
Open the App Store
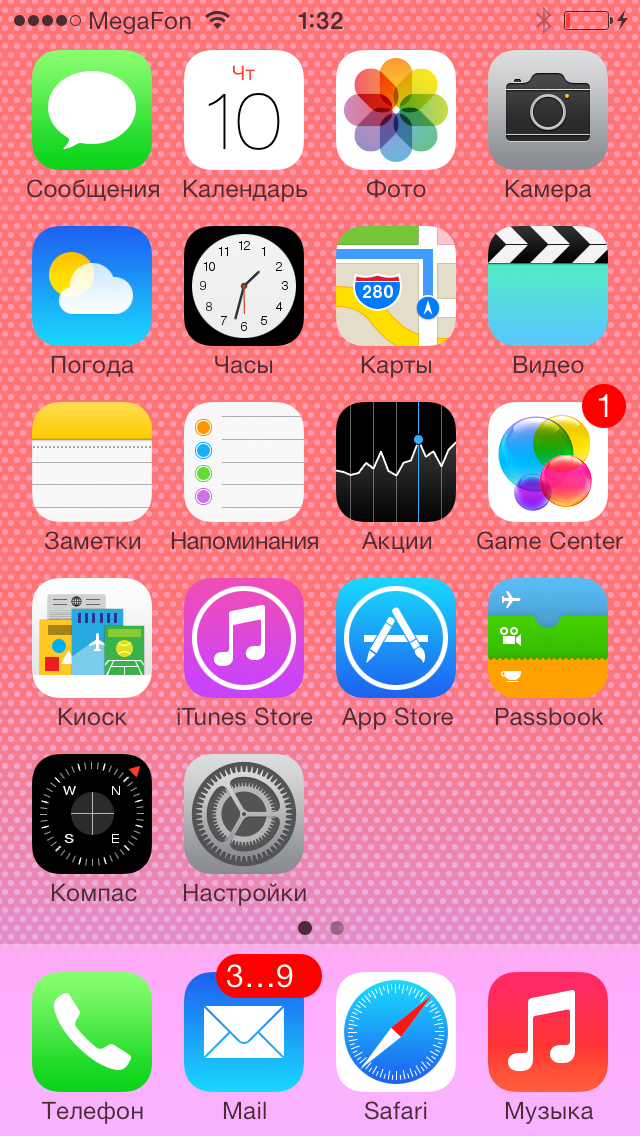click(x=396, y=638)
